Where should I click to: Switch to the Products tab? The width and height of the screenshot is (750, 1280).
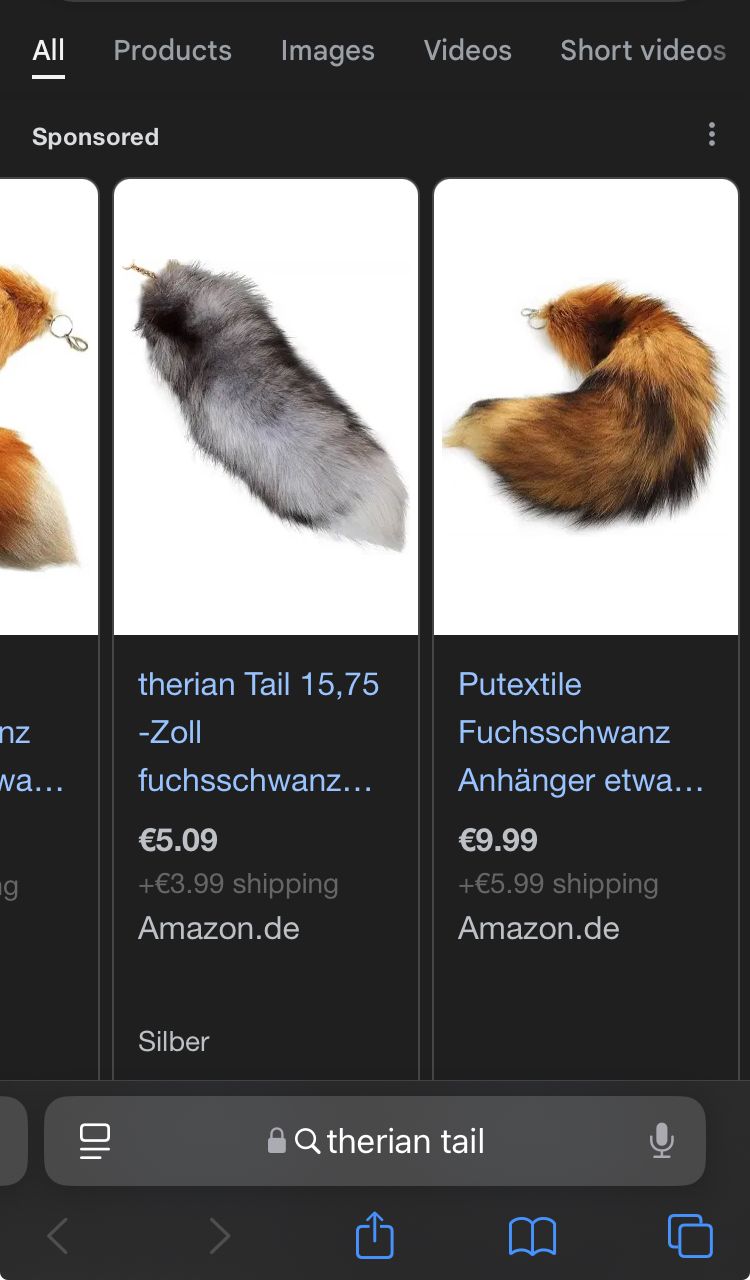[x=172, y=50]
